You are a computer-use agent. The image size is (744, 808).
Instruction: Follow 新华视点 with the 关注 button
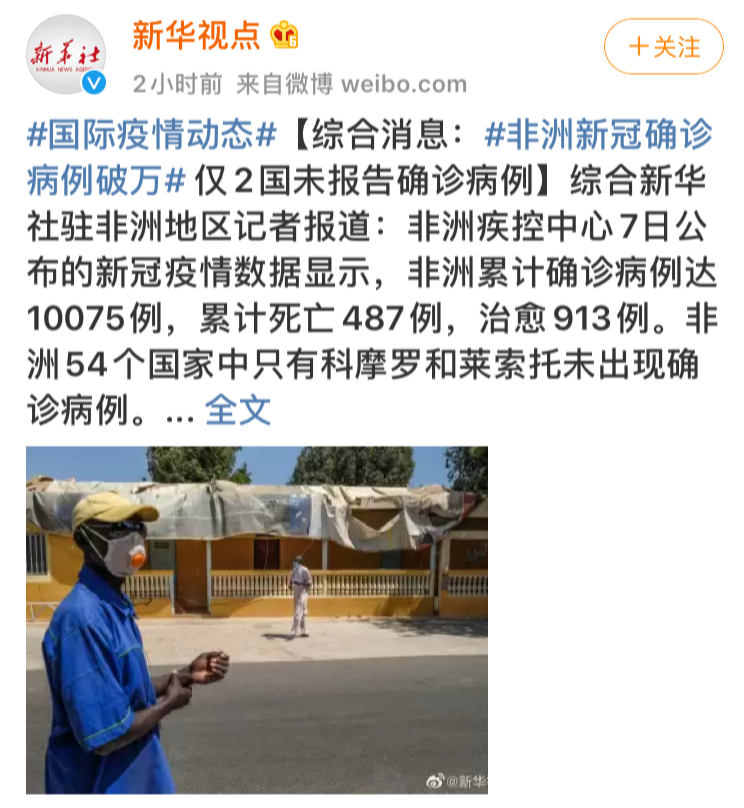tap(663, 47)
